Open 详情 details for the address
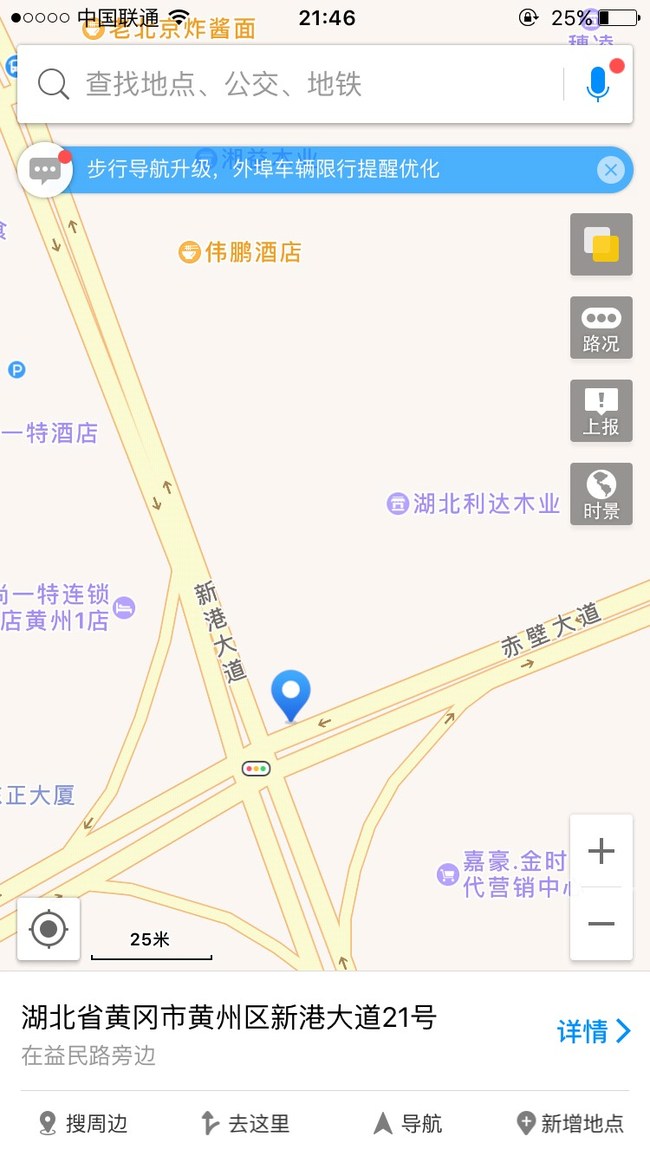Image resolution: width=650 pixels, height=1156 pixels. pyautogui.click(x=594, y=1031)
